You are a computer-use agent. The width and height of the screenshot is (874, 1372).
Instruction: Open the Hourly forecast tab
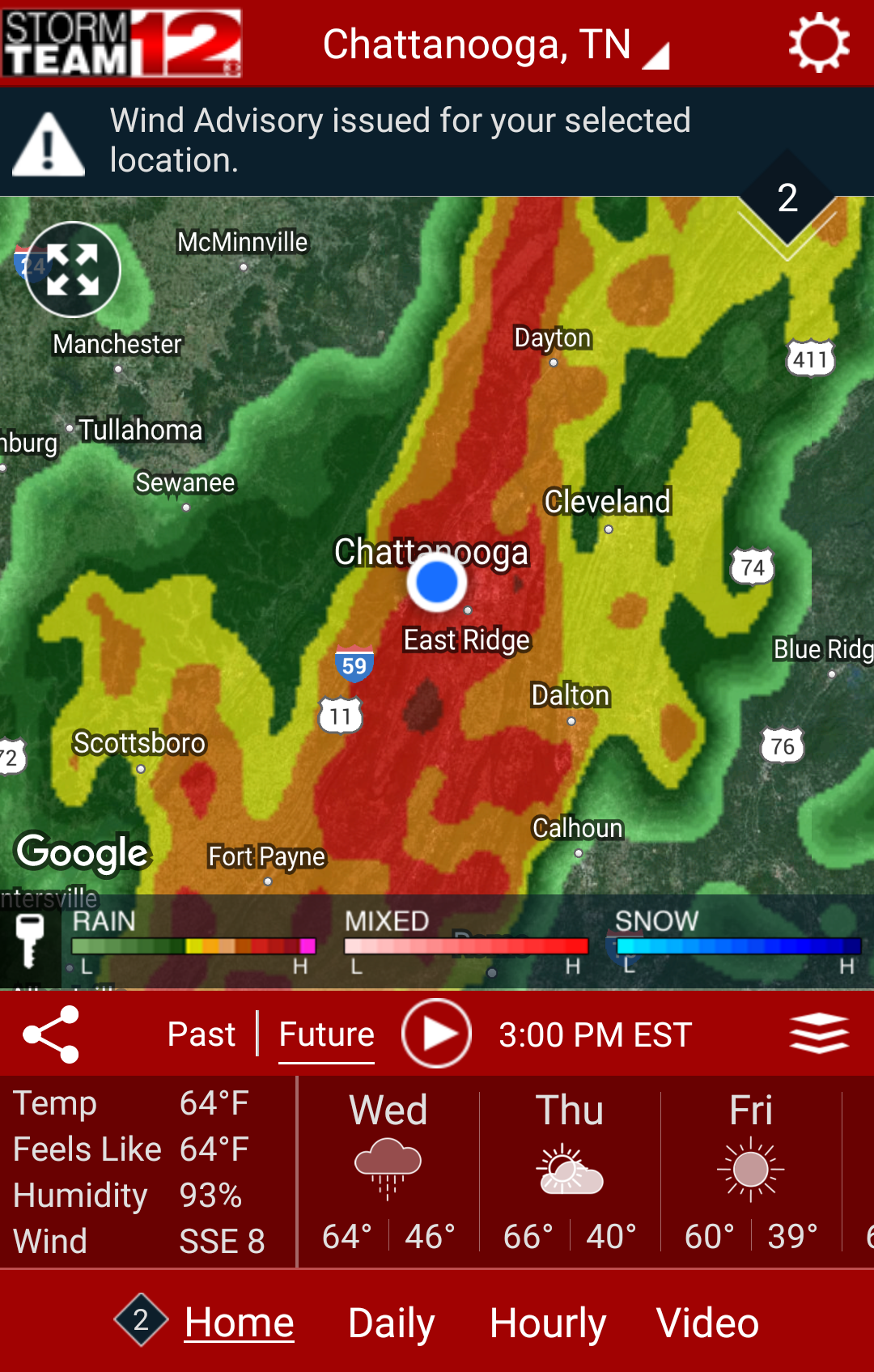point(548,1323)
